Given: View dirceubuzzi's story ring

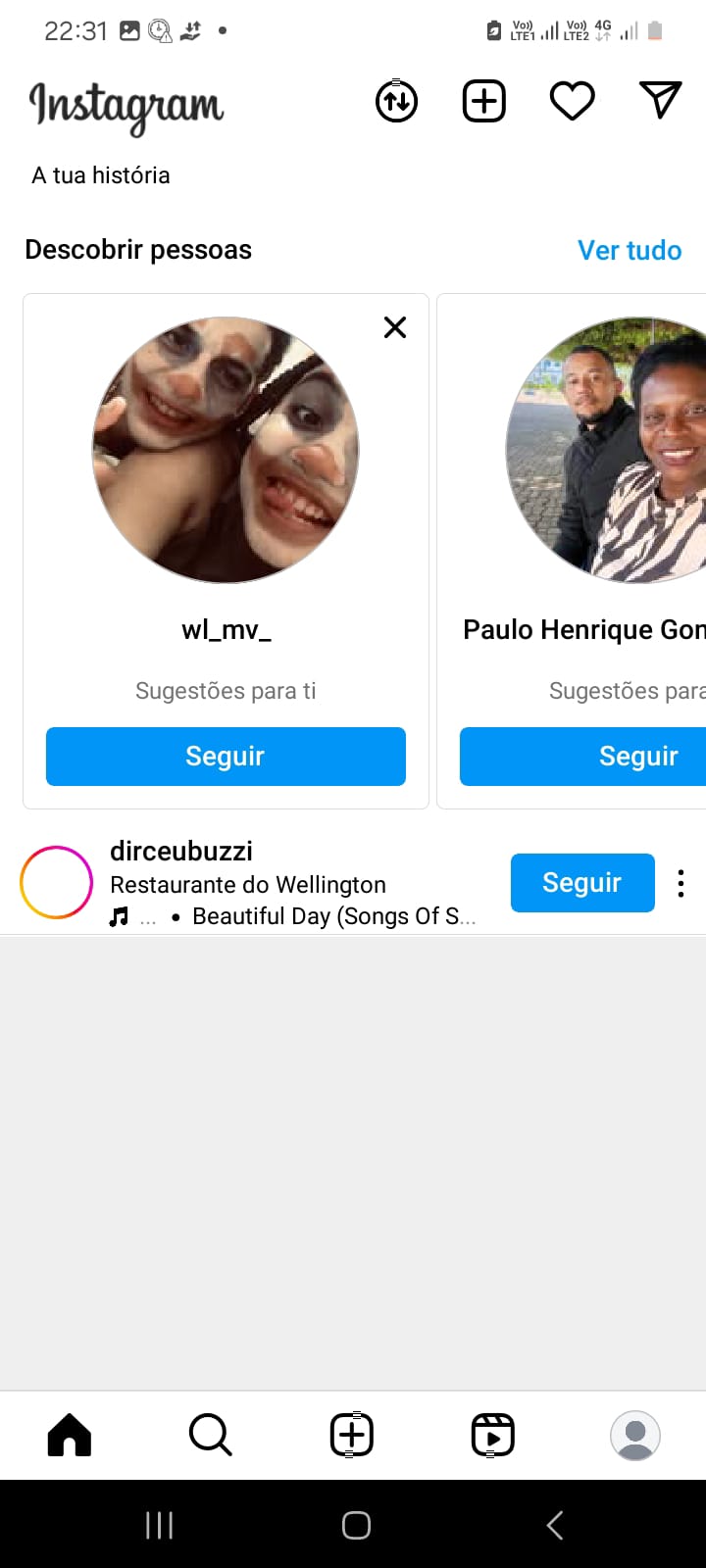Looking at the screenshot, I should [x=57, y=883].
